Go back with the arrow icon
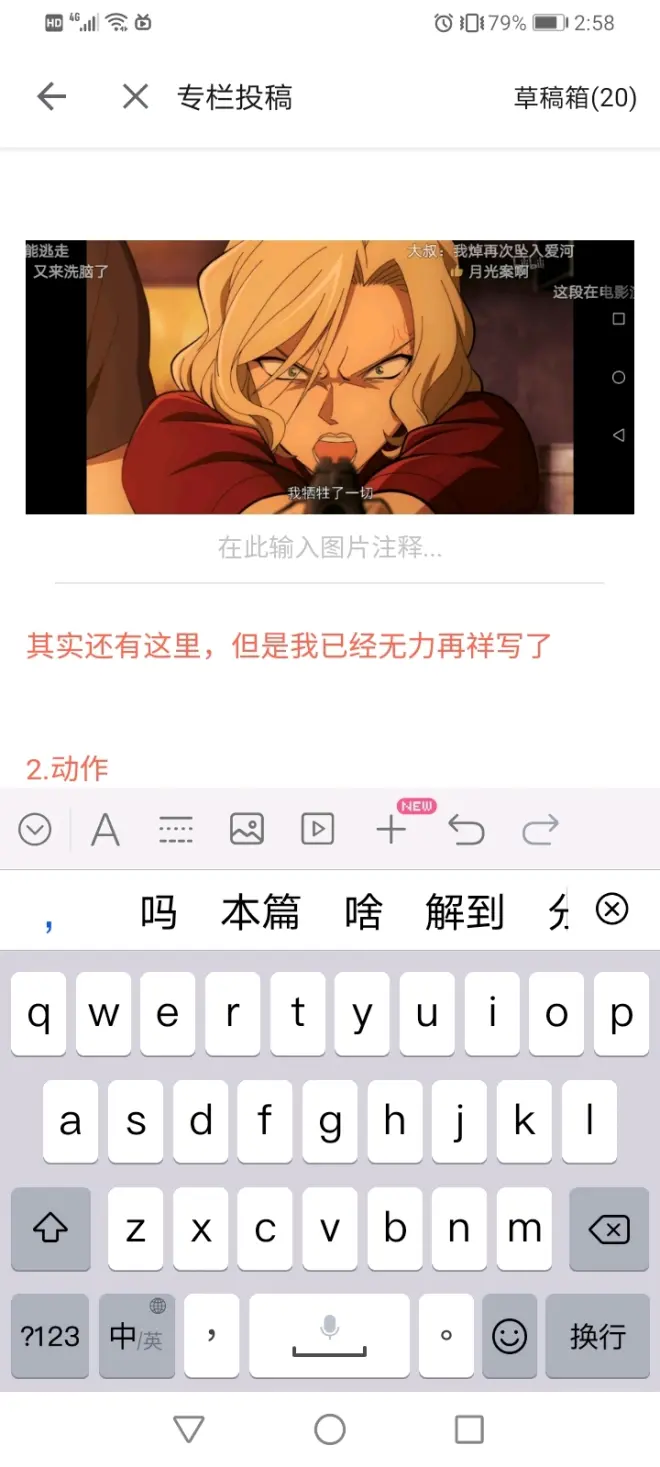This screenshot has height=1467, width=660. (x=51, y=97)
